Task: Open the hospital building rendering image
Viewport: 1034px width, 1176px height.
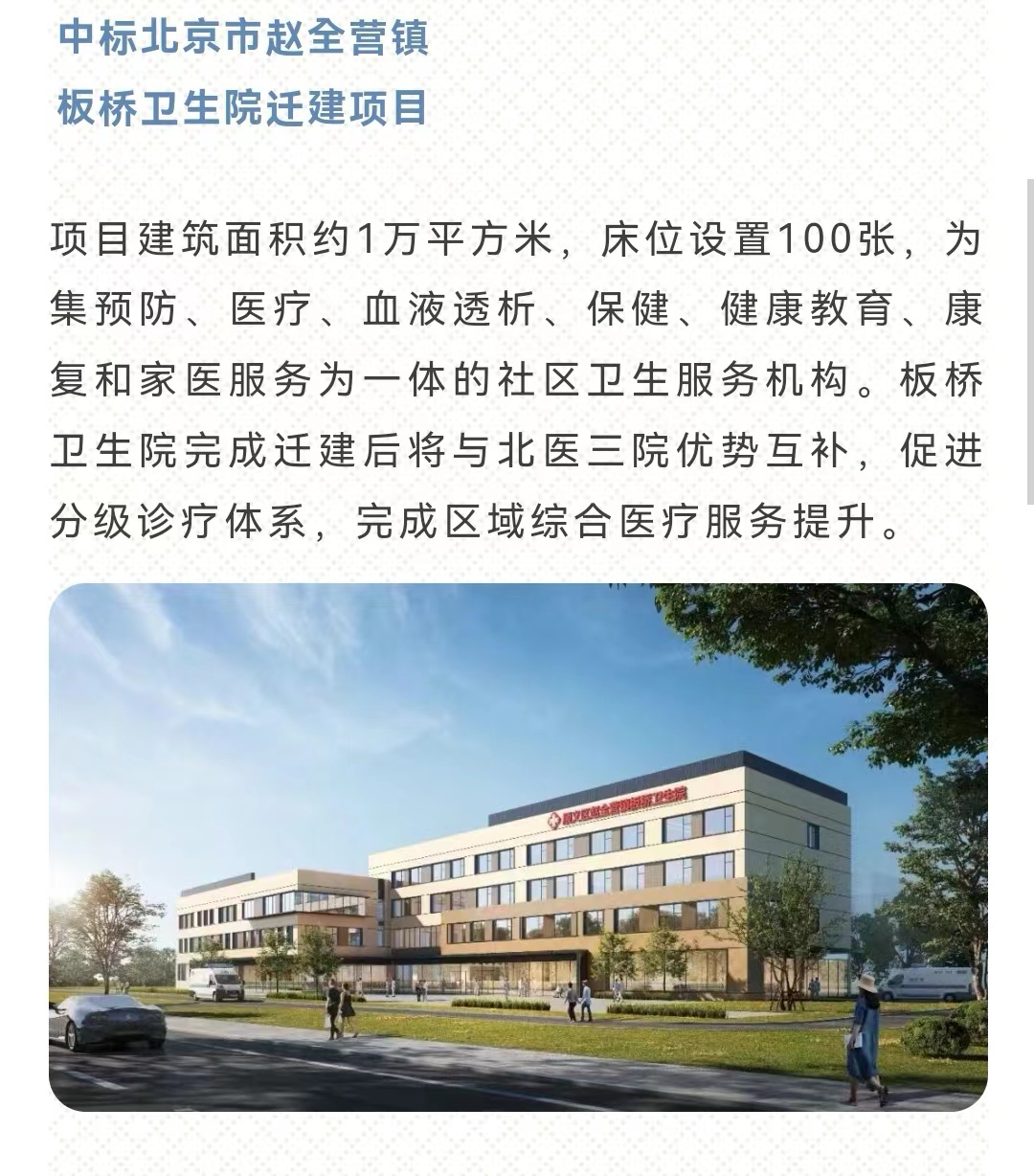Action: pyautogui.click(x=517, y=847)
